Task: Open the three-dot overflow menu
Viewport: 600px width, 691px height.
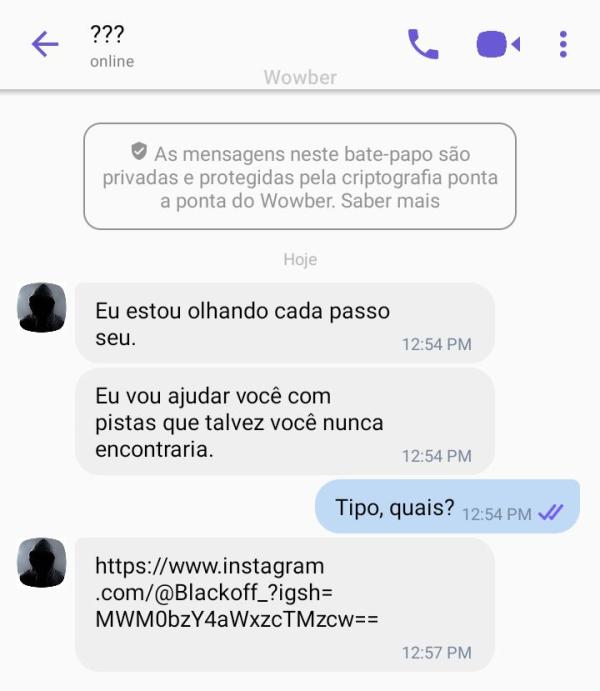Action: point(563,44)
